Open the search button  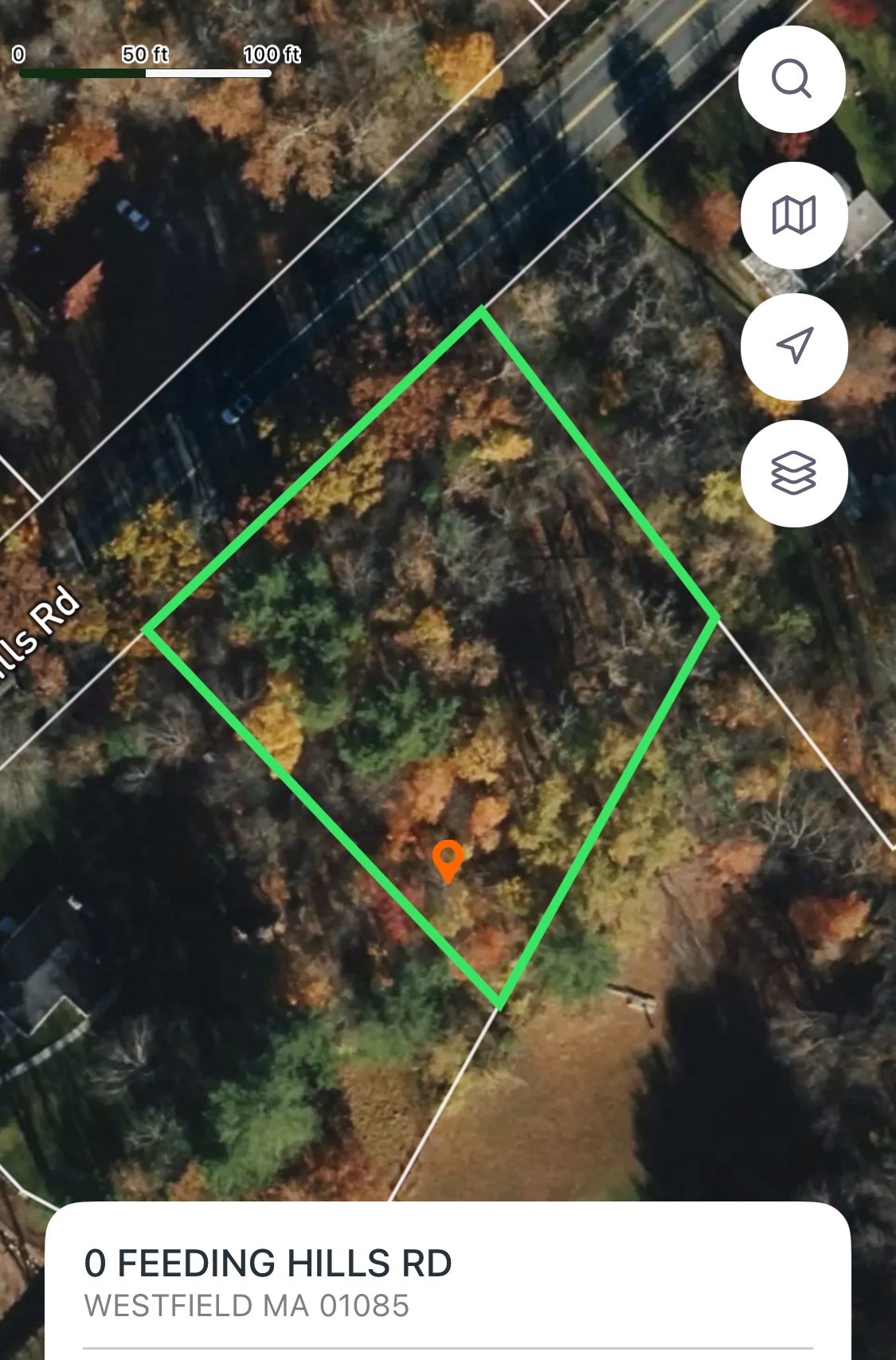coord(792,79)
